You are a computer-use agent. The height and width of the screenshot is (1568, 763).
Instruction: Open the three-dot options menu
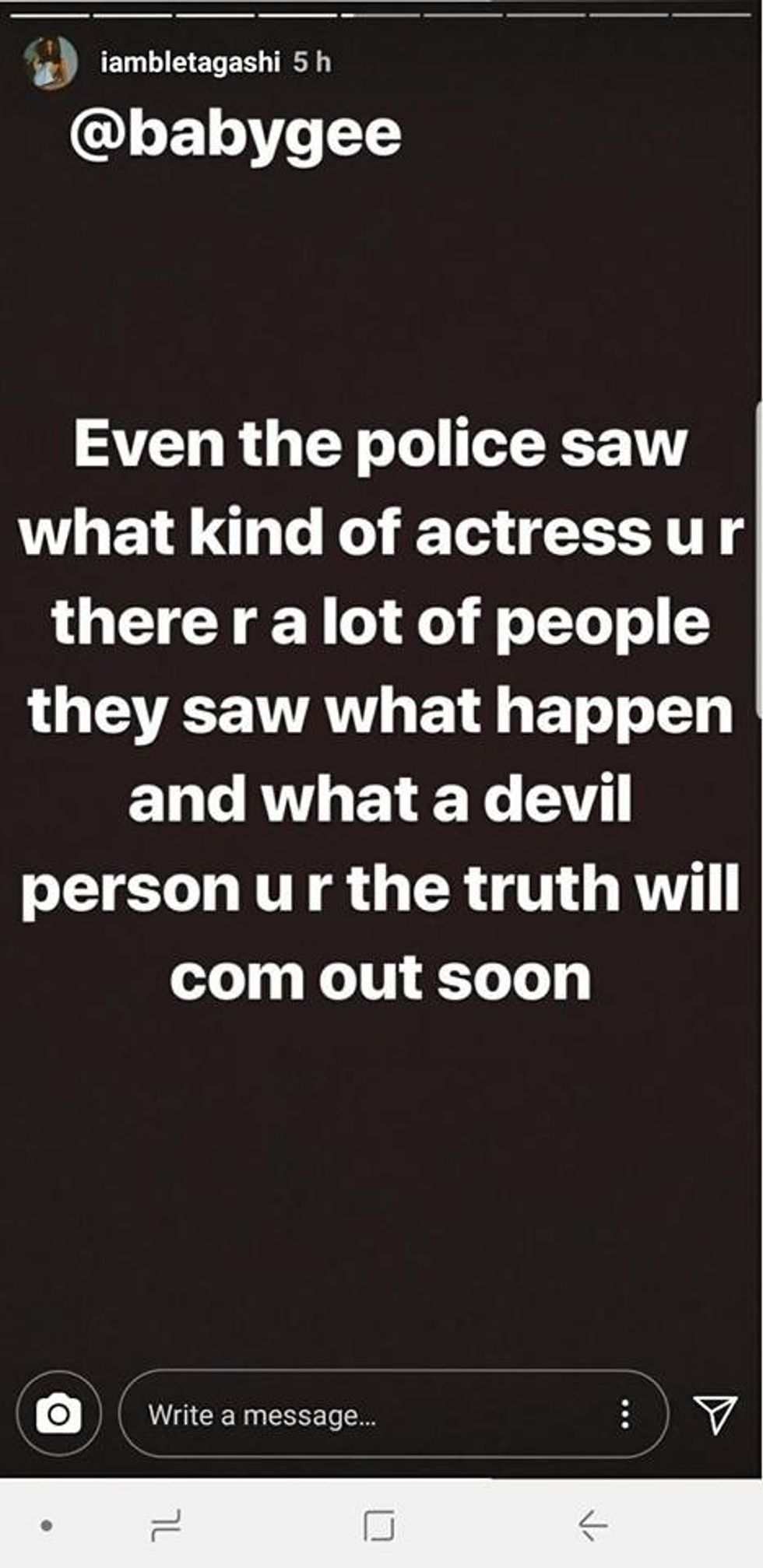click(624, 1413)
